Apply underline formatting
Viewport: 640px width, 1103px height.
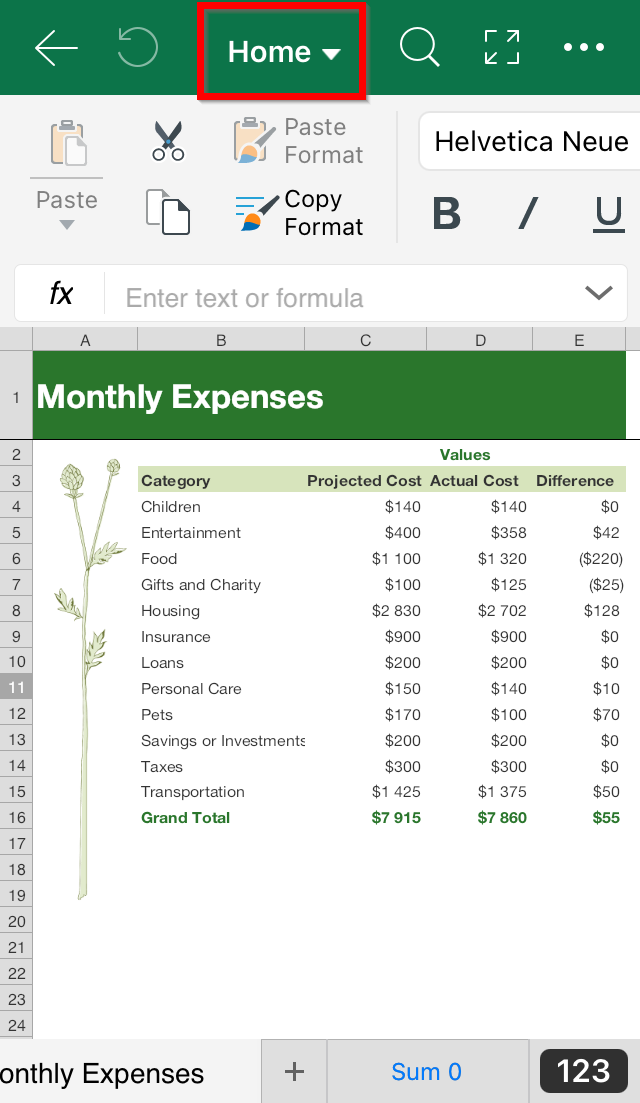pyautogui.click(x=608, y=213)
